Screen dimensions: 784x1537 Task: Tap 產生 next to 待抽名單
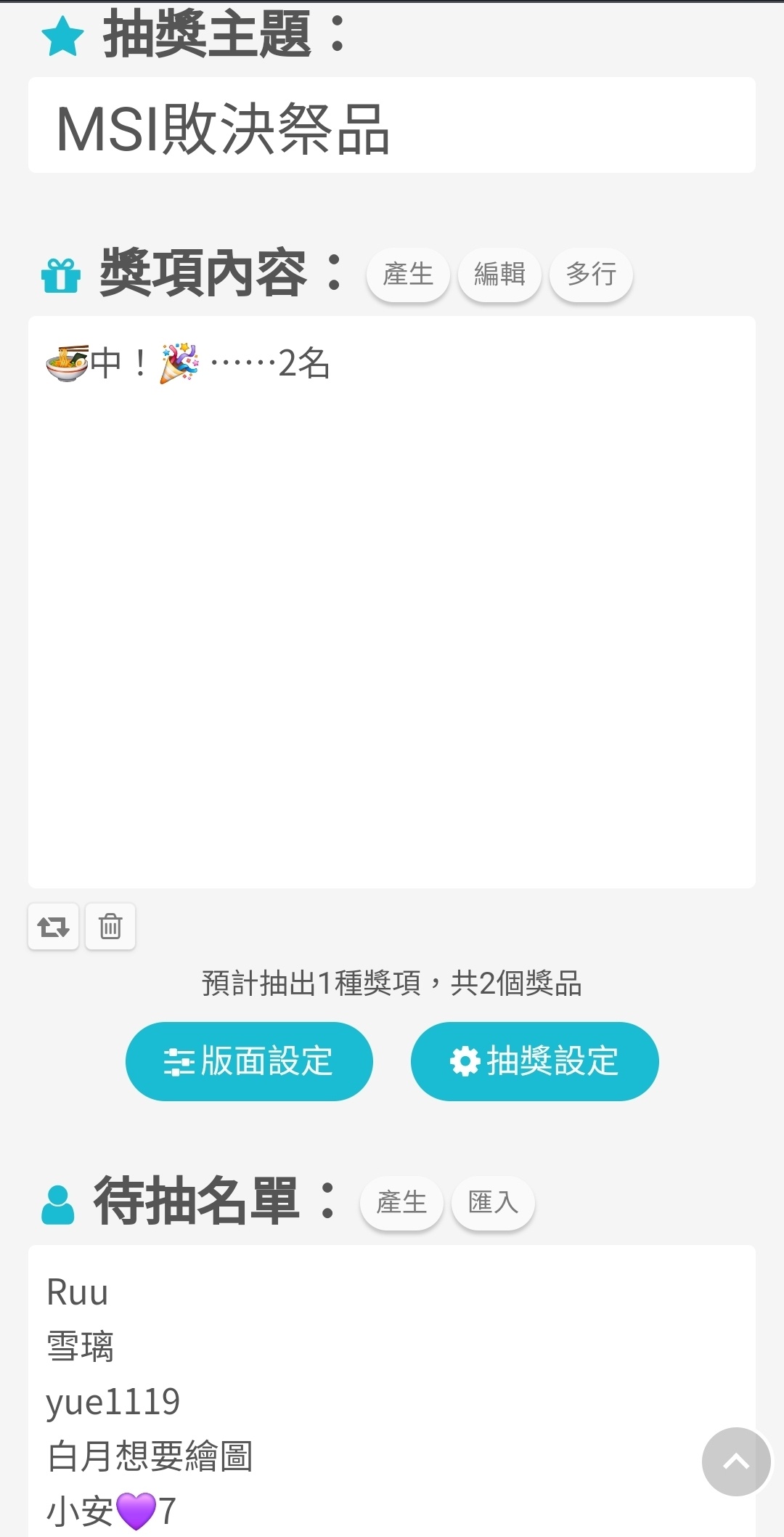pyautogui.click(x=401, y=1202)
